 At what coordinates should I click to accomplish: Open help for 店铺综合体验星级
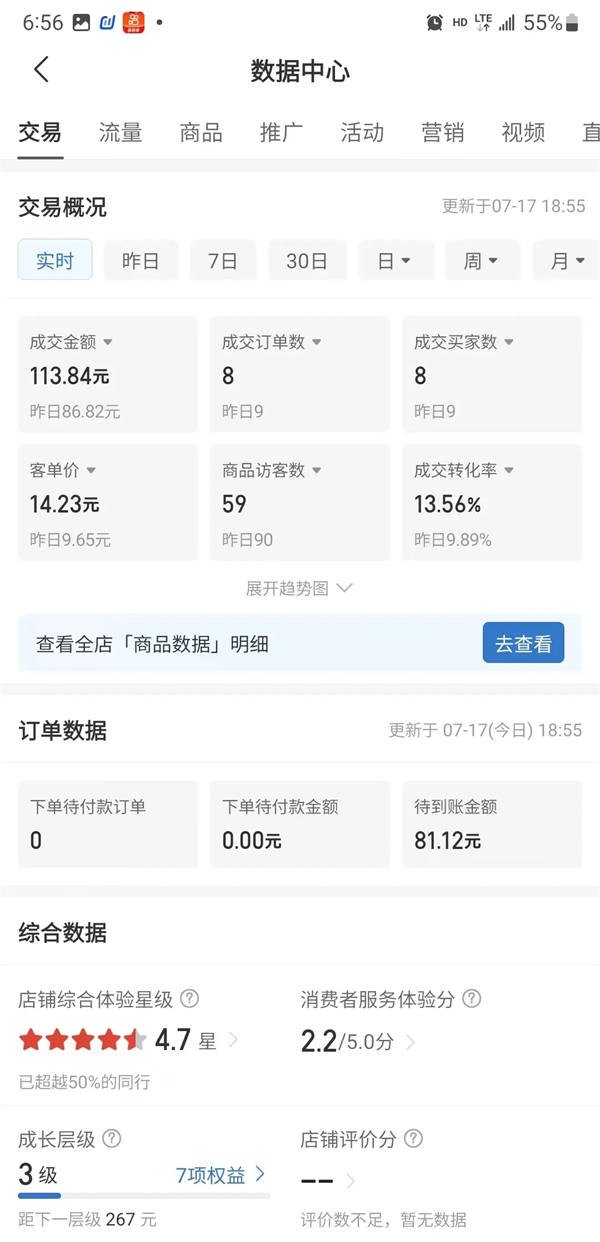pos(189,999)
